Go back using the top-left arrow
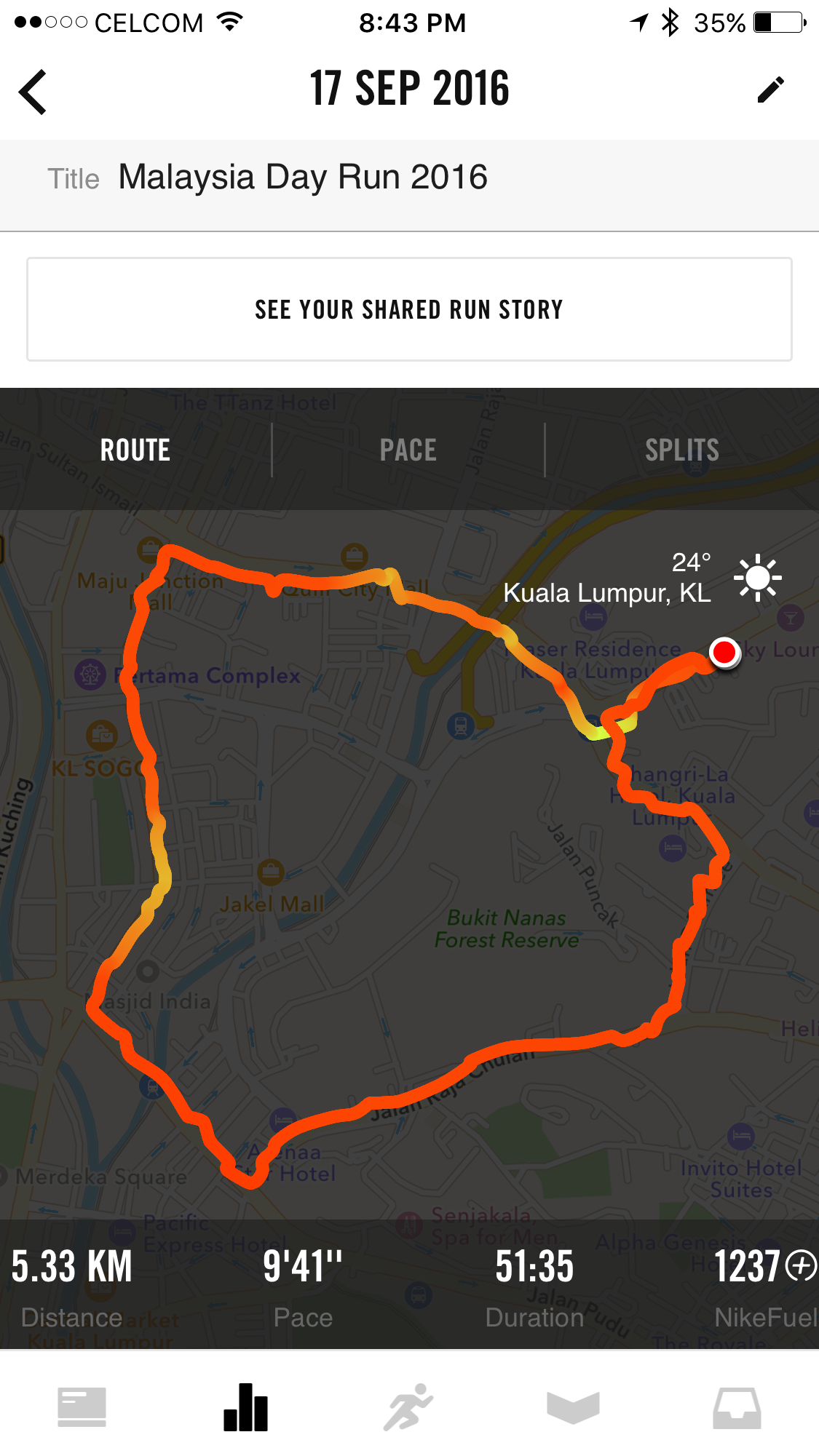The width and height of the screenshot is (819, 1456). click(x=33, y=92)
